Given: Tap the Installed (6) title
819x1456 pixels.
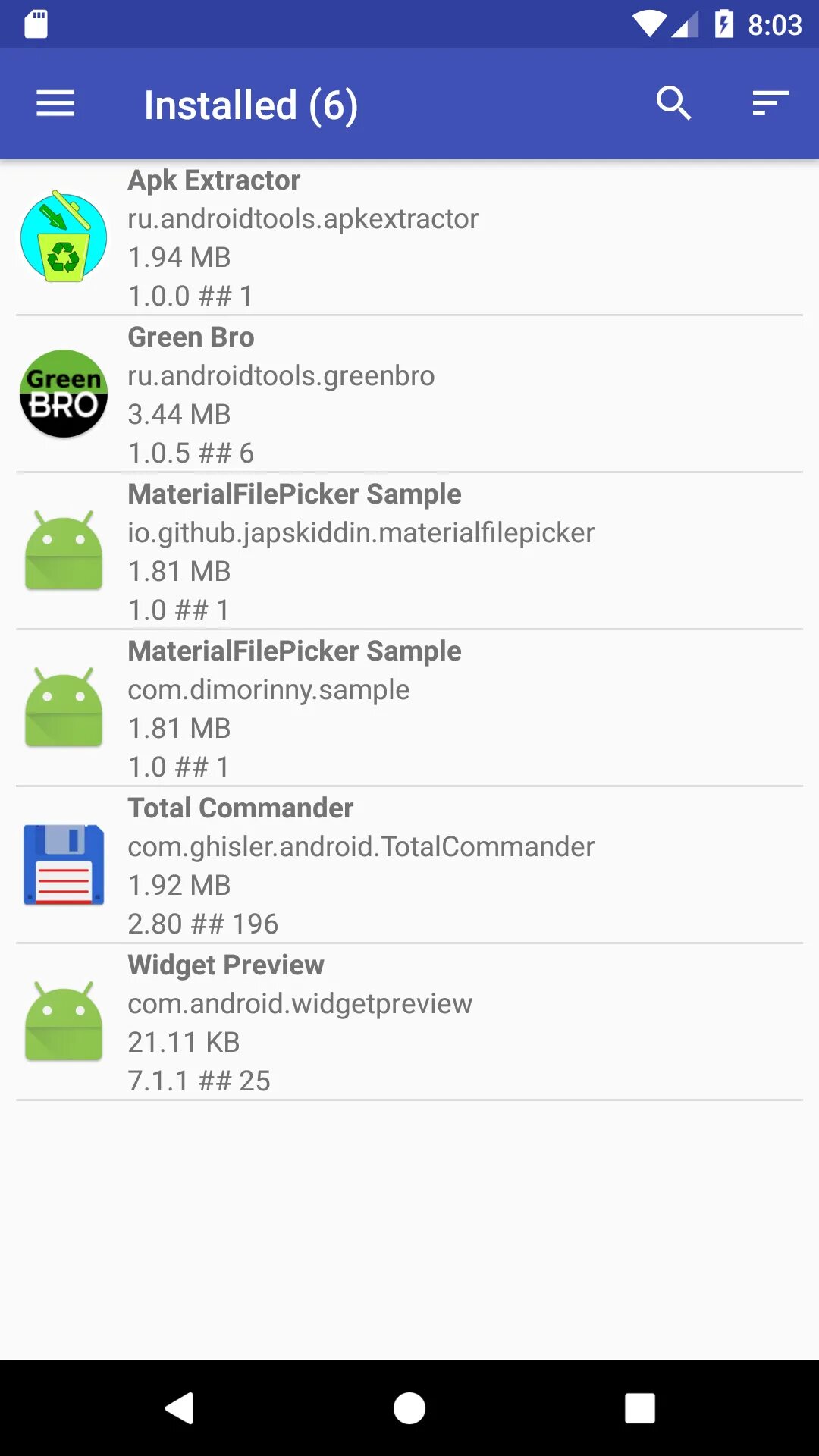Looking at the screenshot, I should coord(251,105).
